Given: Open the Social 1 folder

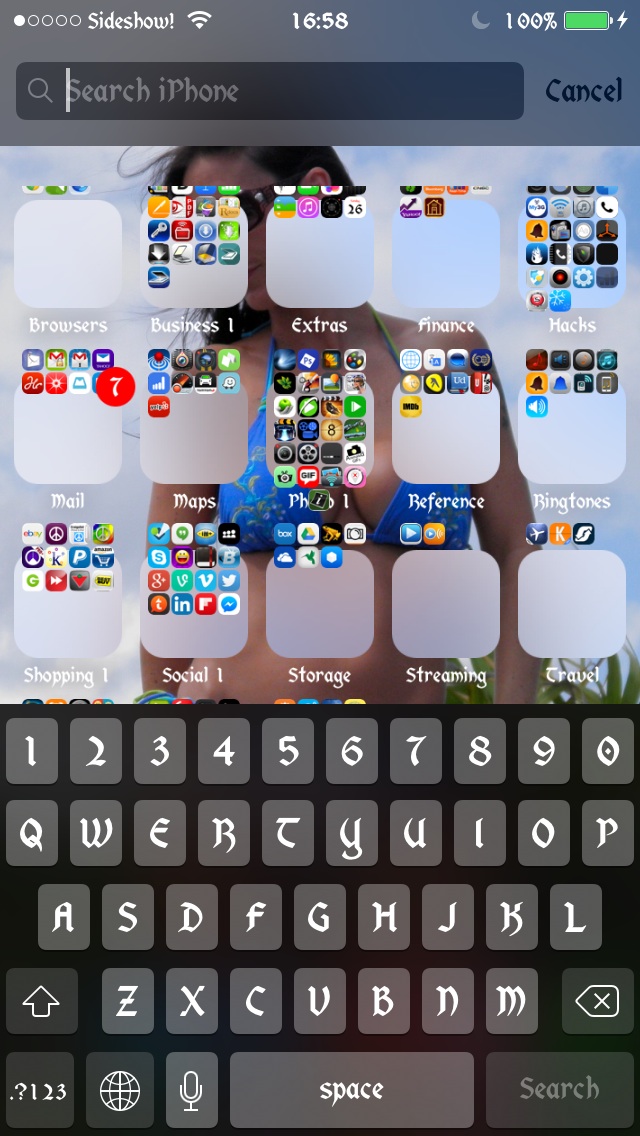Looking at the screenshot, I should [194, 604].
